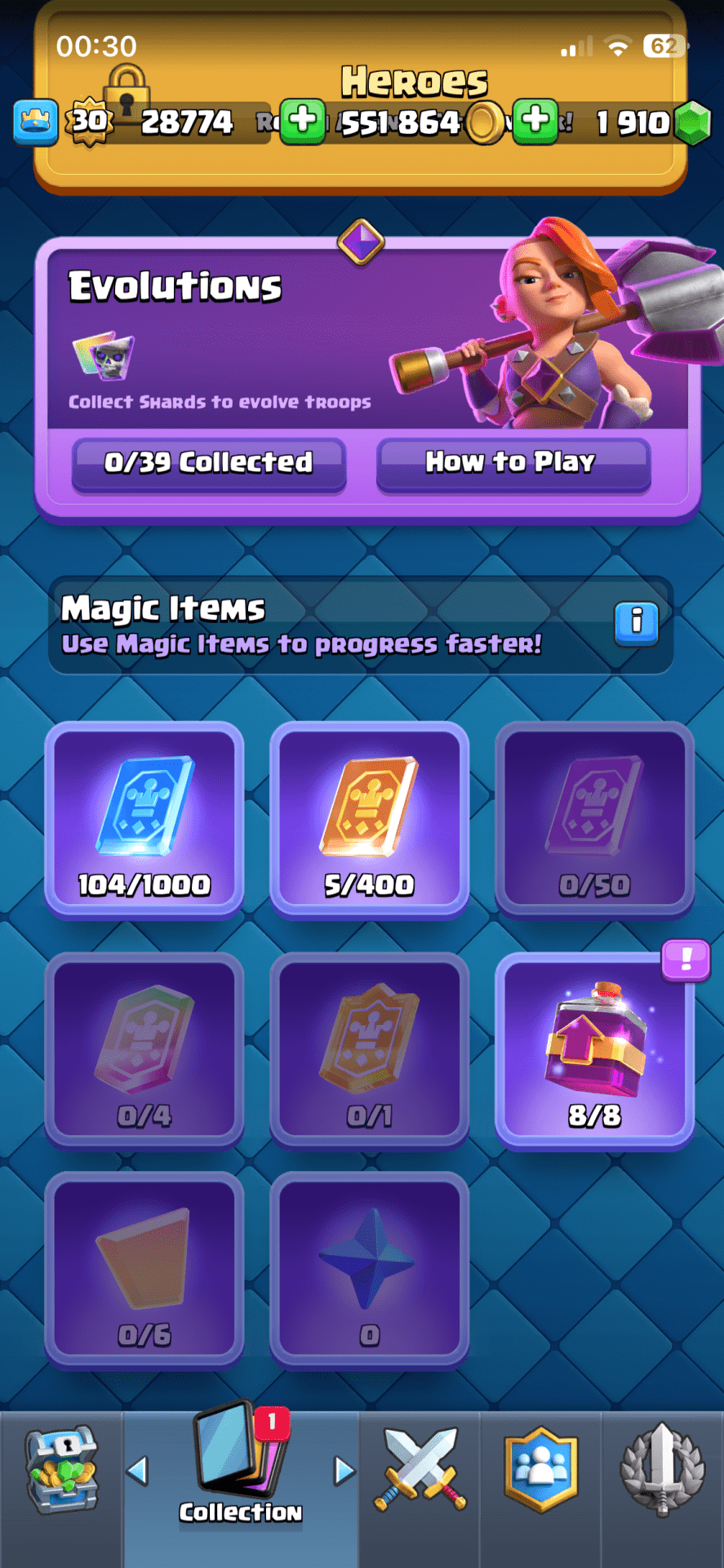
Task: Open the 0/6 banner token tile
Action: point(144,1270)
